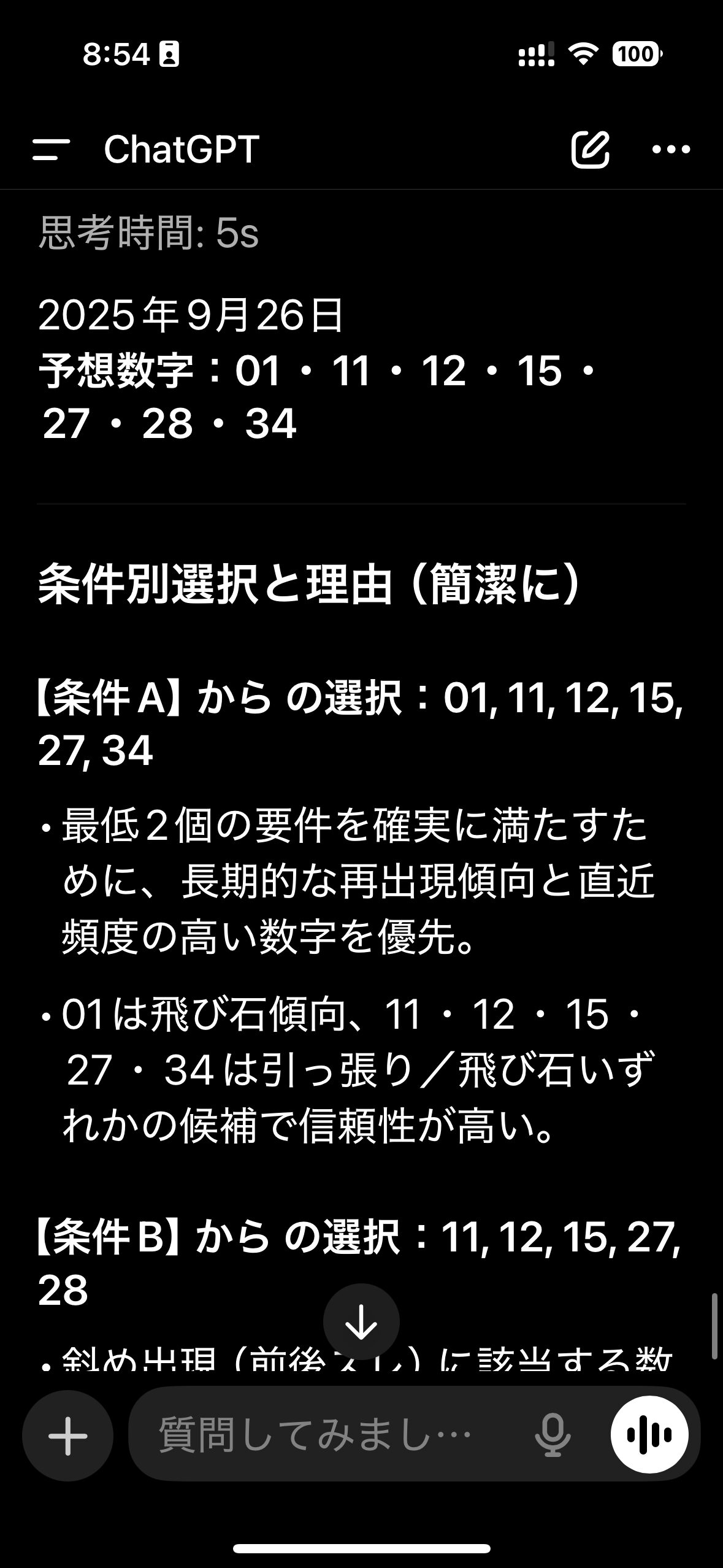The width and height of the screenshot is (723, 1568).
Task: Open the plus attachment button
Action: point(68,1436)
